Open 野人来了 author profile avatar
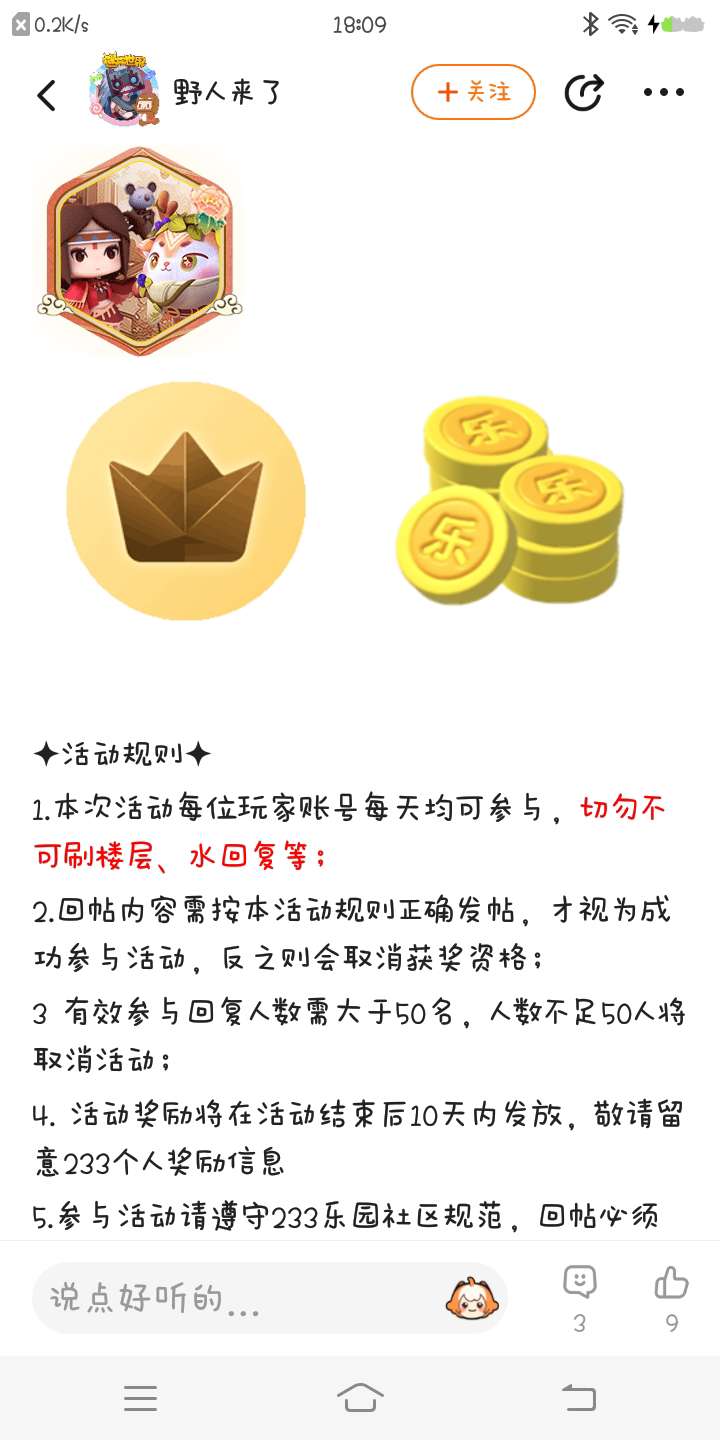720x1440 pixels. coord(124,91)
